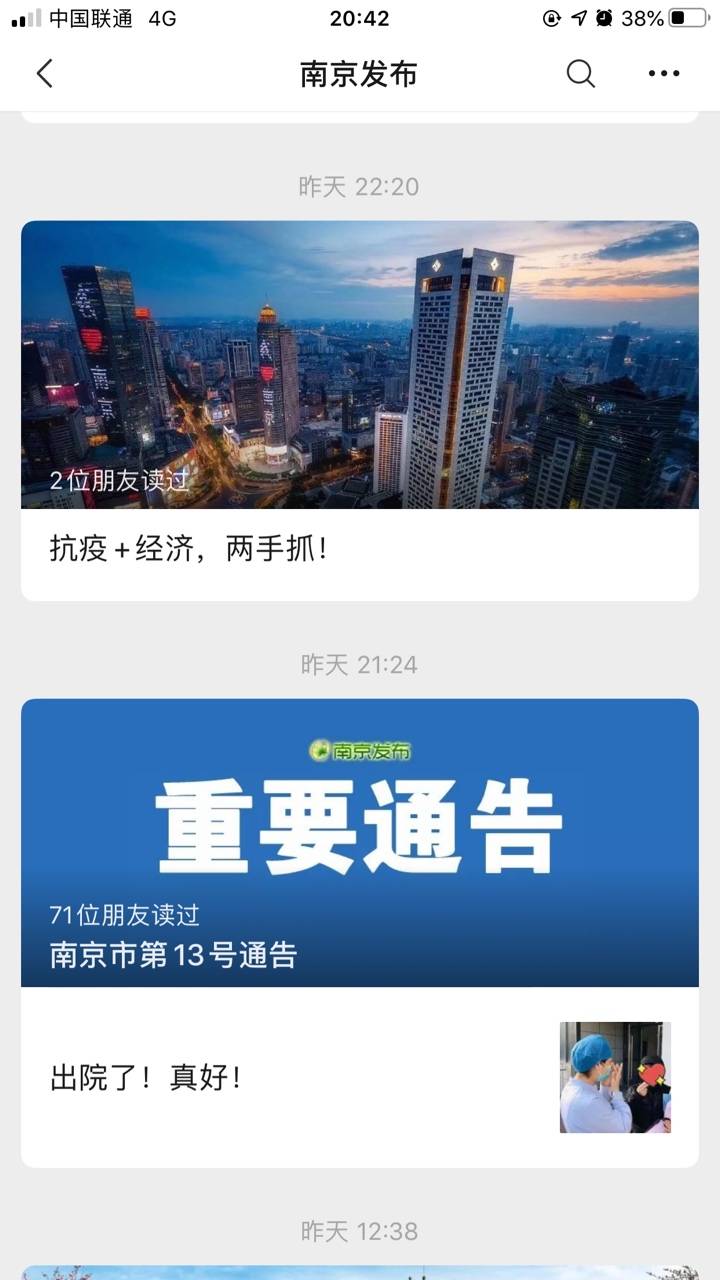Image resolution: width=720 pixels, height=1280 pixels.
Task: Open the three-dot overflow menu
Action: 664,74
